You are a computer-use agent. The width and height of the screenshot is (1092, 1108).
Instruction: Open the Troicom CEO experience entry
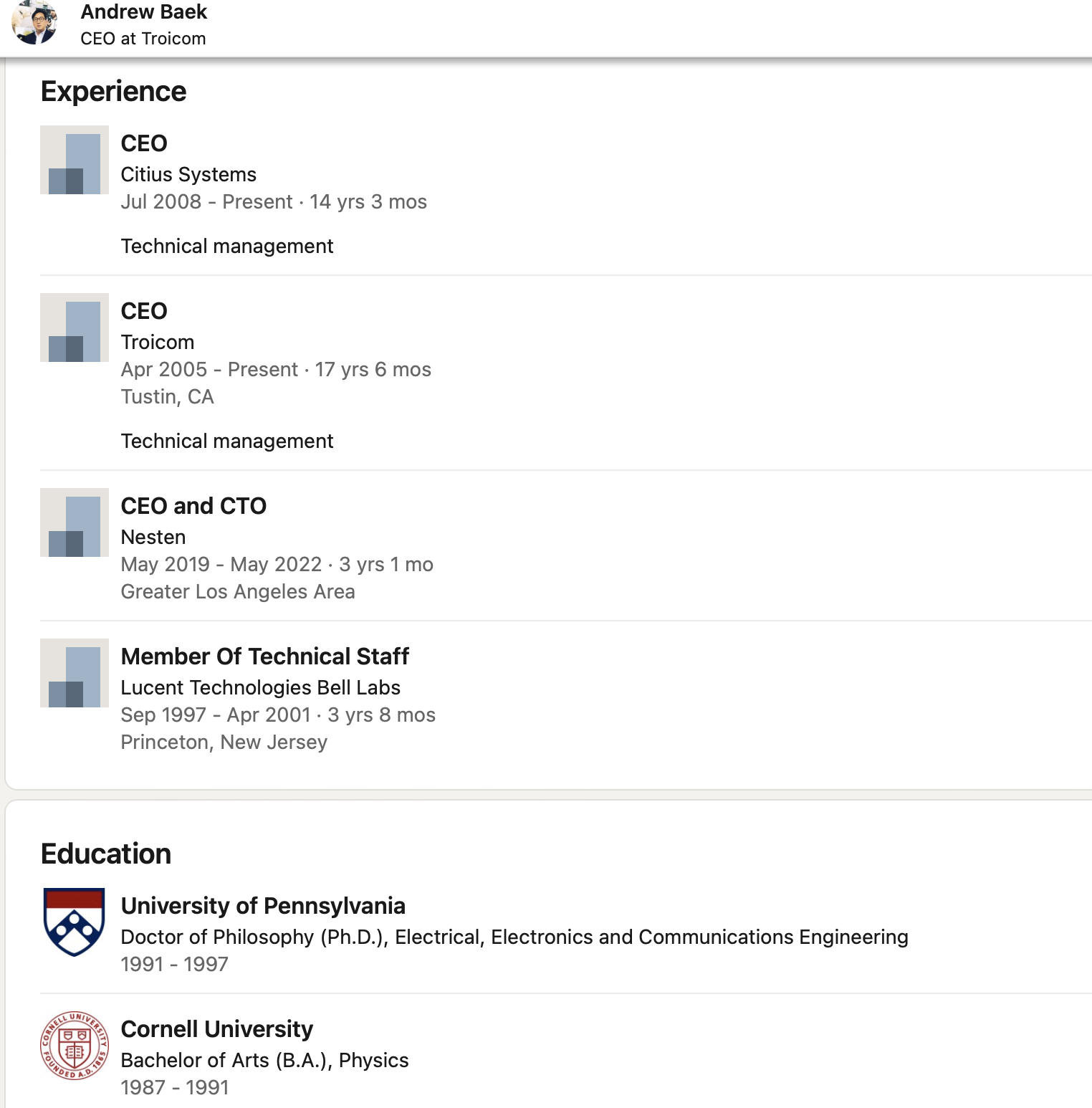[x=158, y=342]
